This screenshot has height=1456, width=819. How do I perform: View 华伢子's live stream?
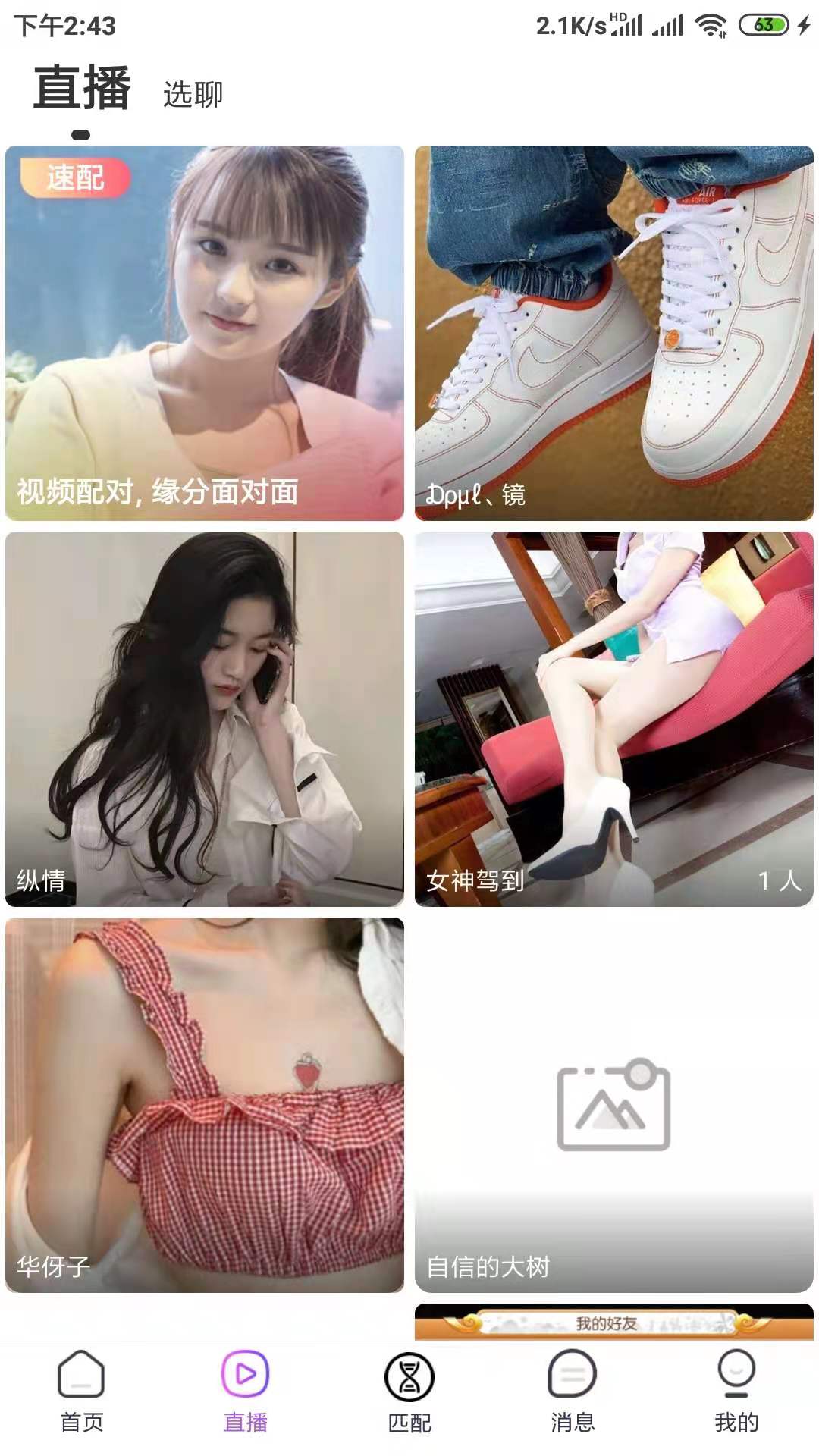pos(205,1105)
